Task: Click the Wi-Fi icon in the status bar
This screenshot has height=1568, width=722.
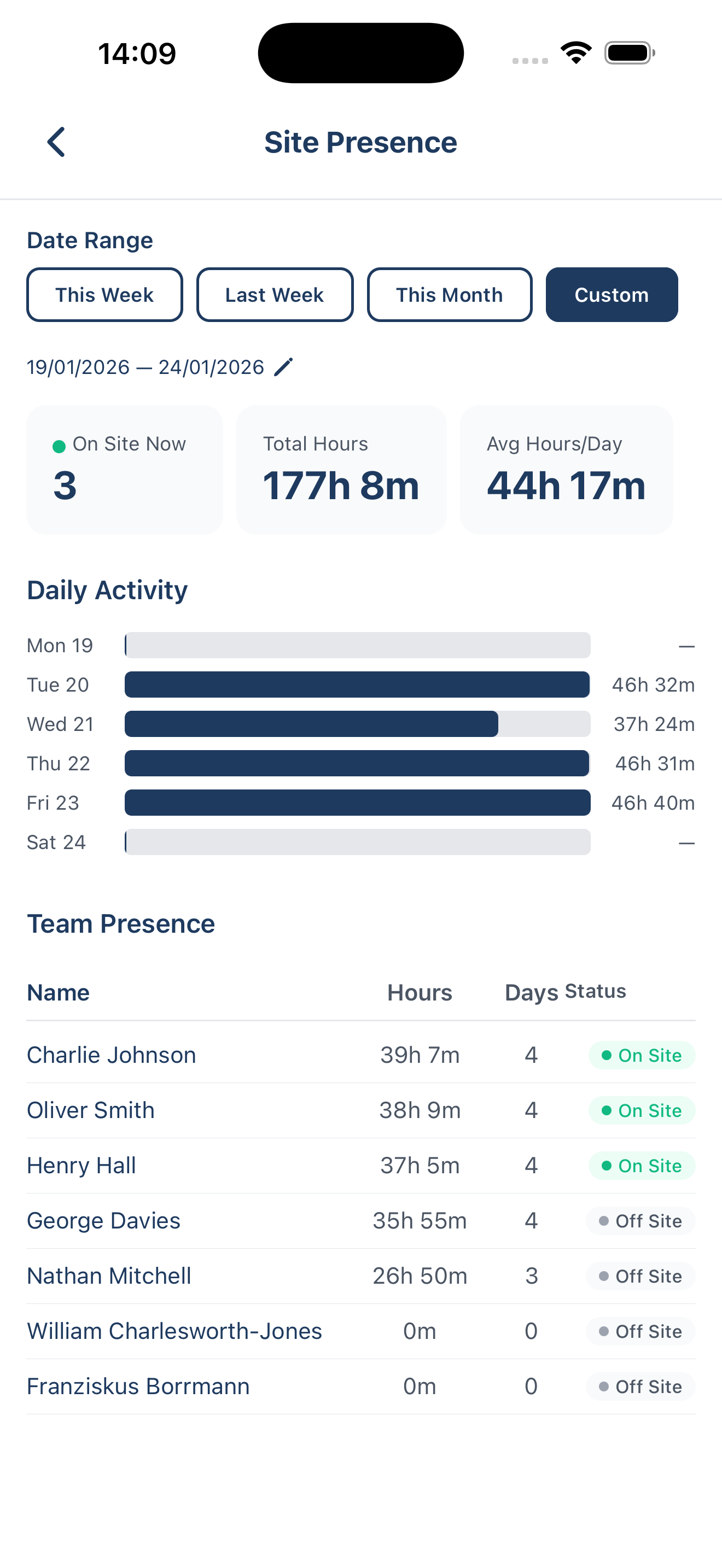Action: coord(575,52)
